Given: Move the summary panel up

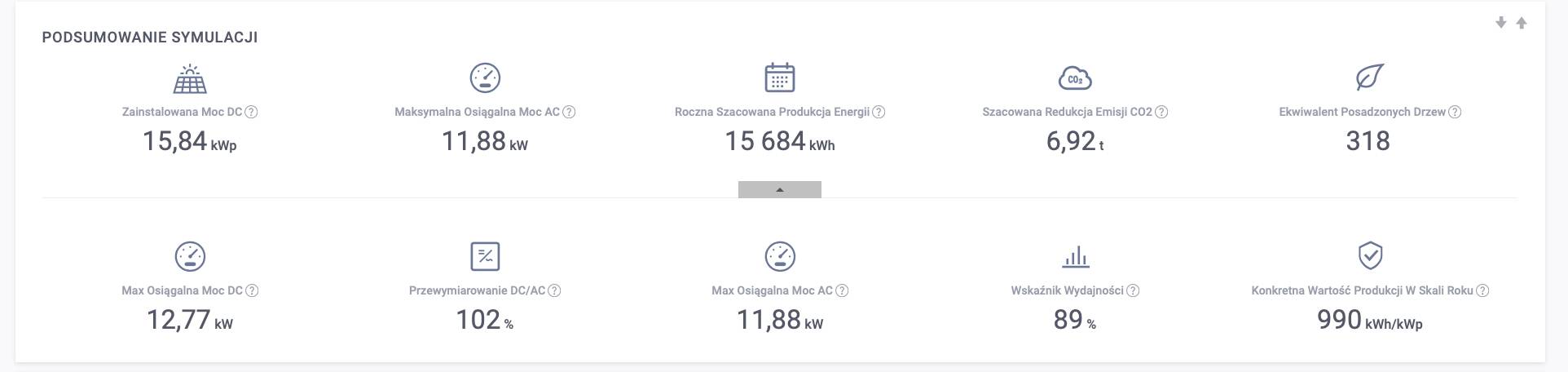Looking at the screenshot, I should click(1521, 23).
